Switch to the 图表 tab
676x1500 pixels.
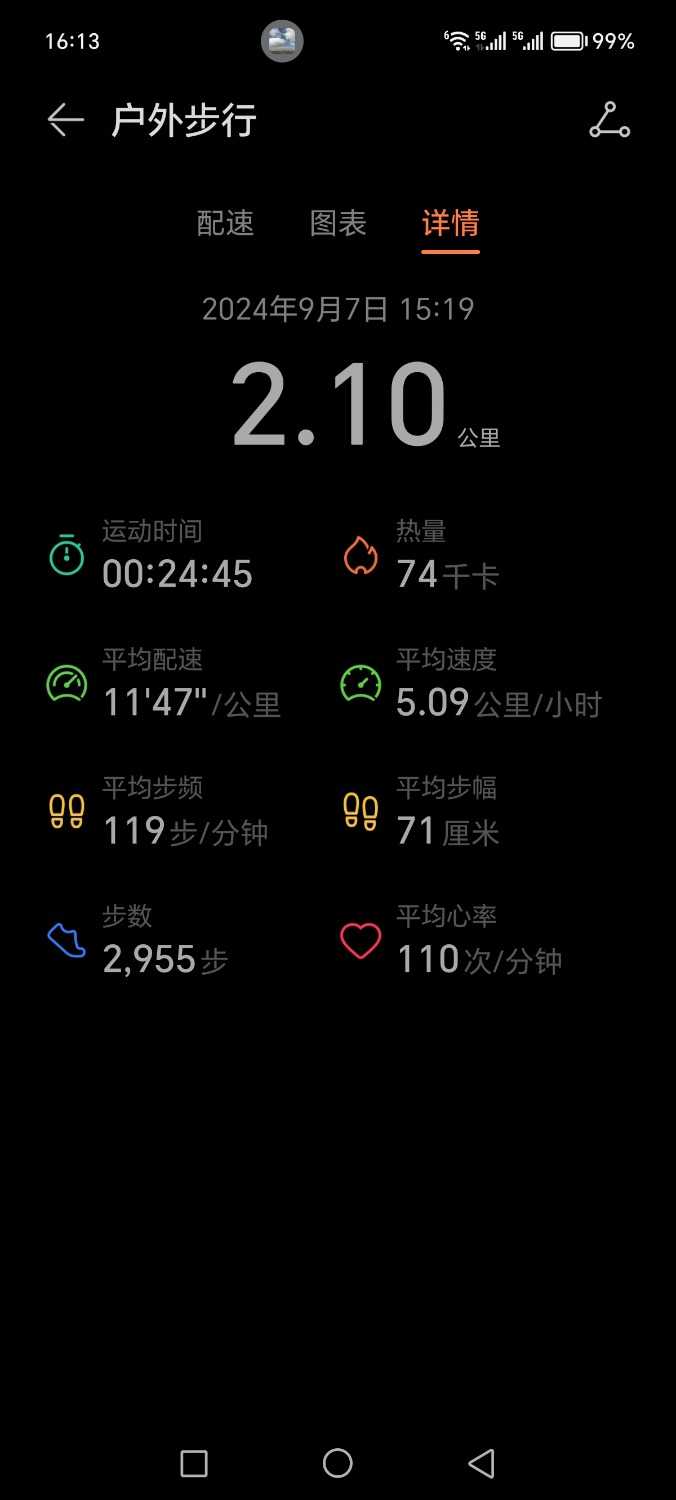point(338,223)
